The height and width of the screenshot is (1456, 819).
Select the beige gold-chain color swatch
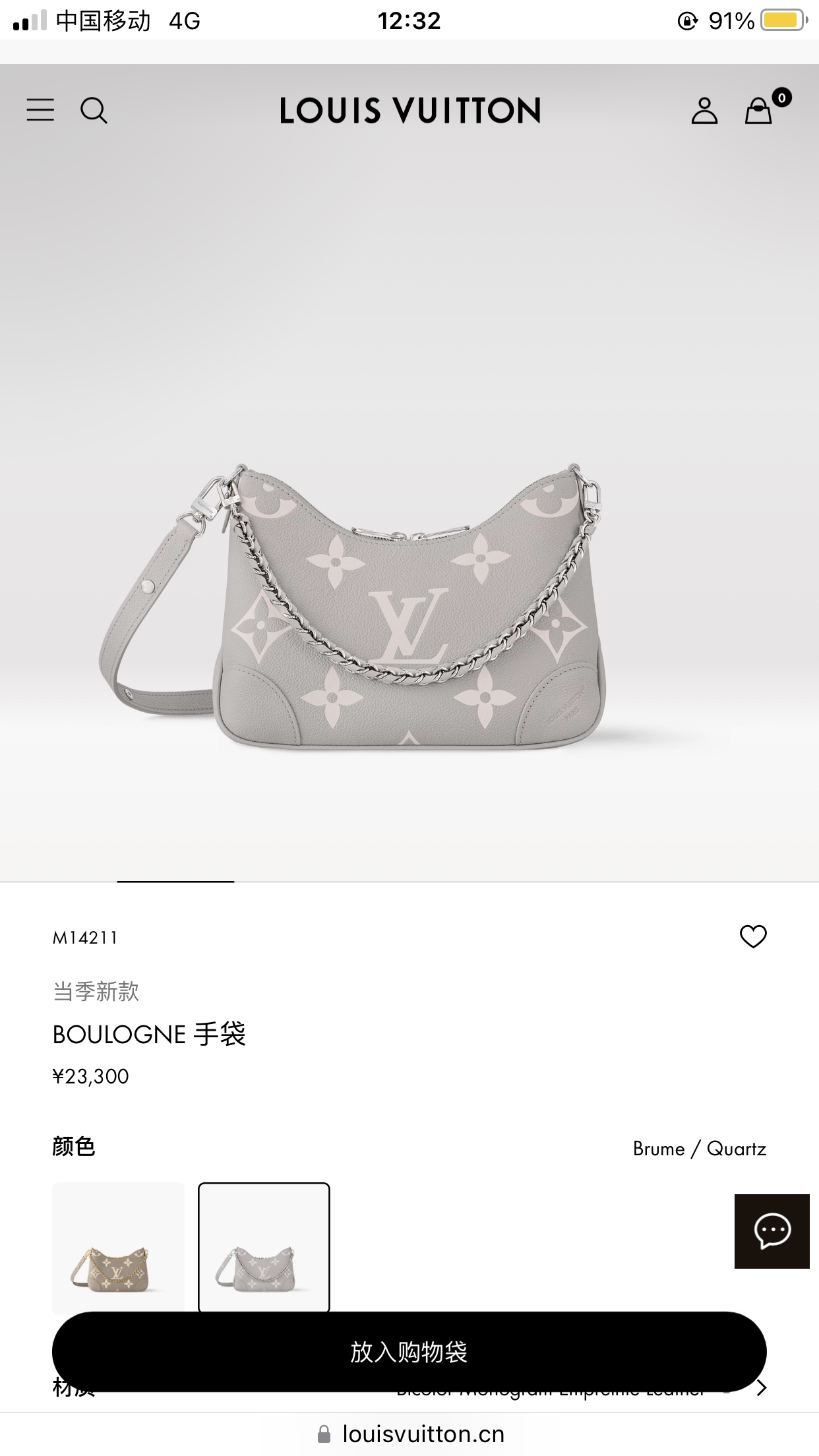pos(118,1246)
